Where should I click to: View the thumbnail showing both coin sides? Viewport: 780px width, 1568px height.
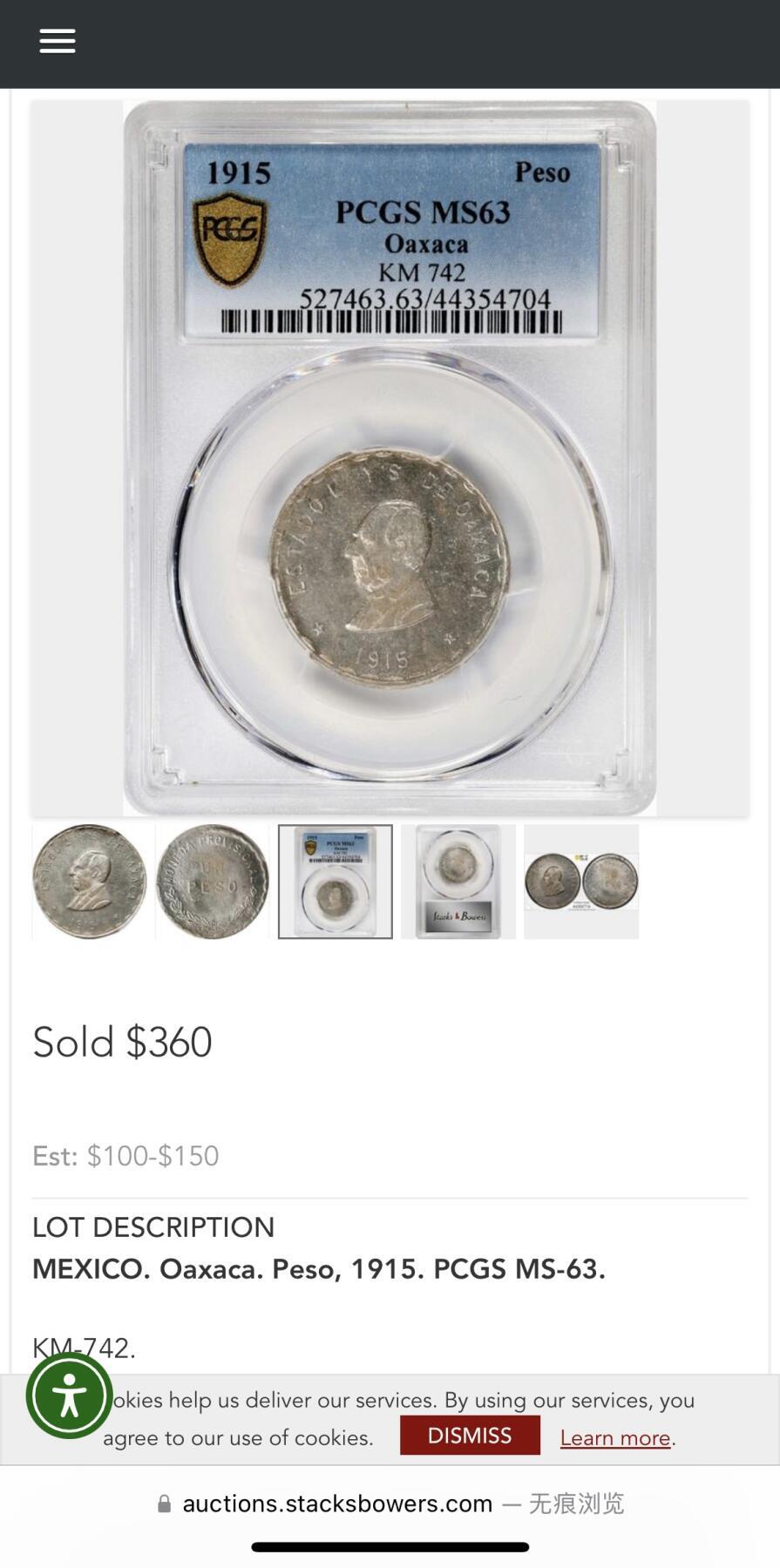(x=581, y=882)
